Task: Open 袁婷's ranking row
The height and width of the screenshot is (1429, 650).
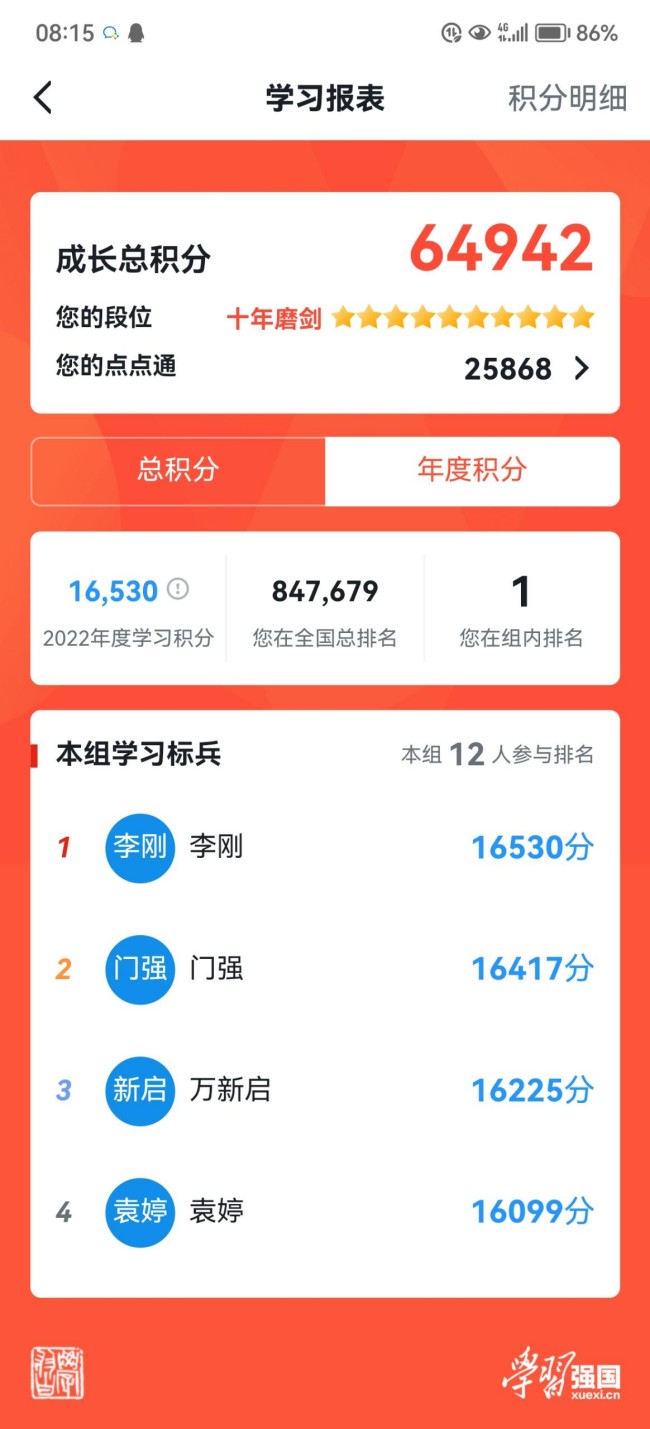Action: (x=325, y=1212)
